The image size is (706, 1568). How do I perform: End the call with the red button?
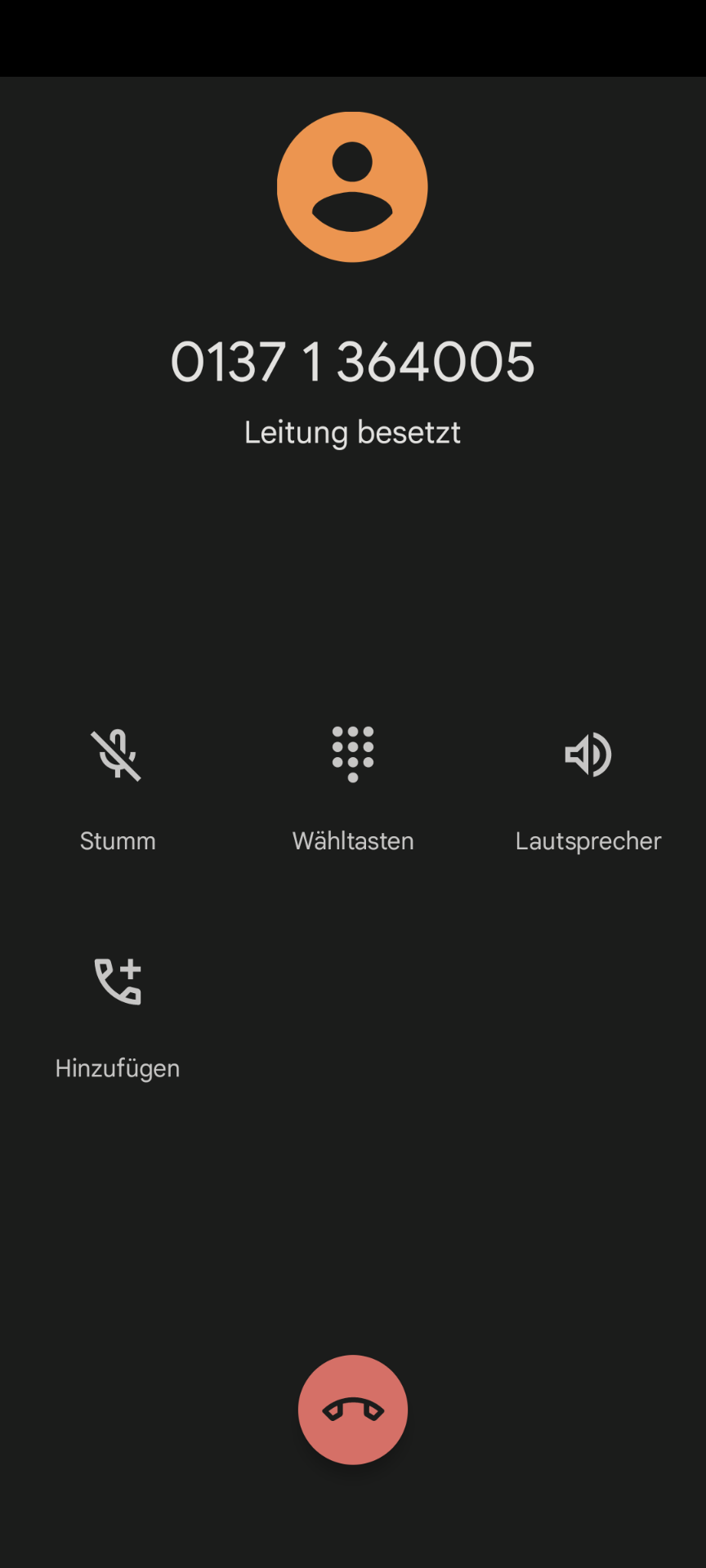coord(352,1410)
